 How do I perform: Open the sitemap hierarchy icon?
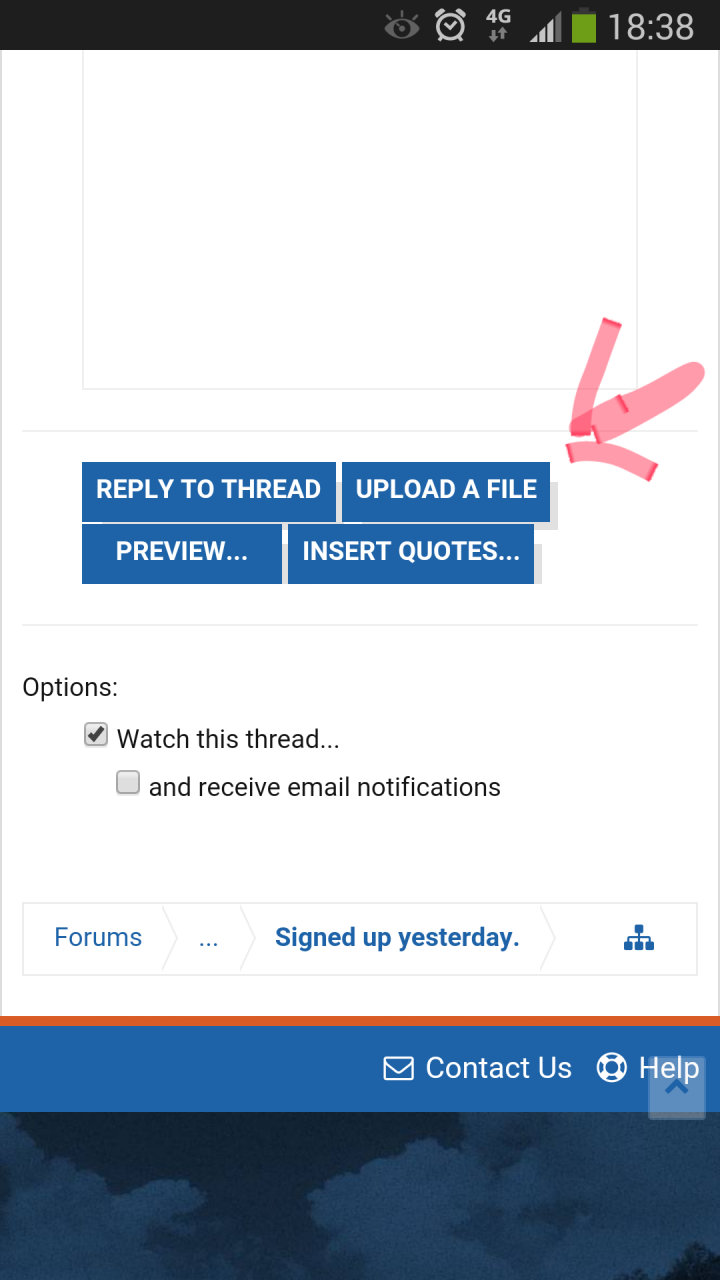(x=638, y=938)
